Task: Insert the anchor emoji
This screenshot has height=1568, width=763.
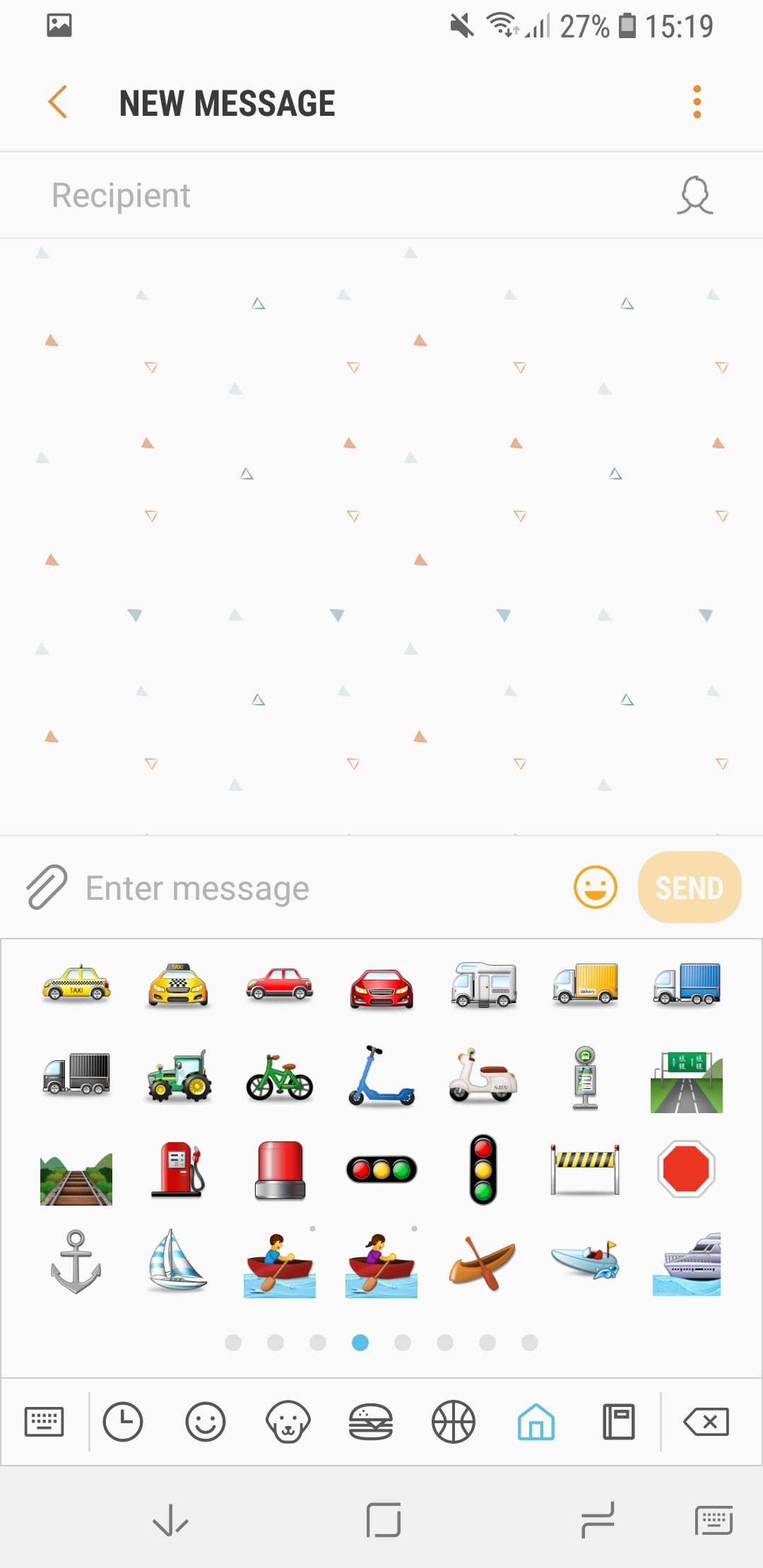Action: (76, 1261)
